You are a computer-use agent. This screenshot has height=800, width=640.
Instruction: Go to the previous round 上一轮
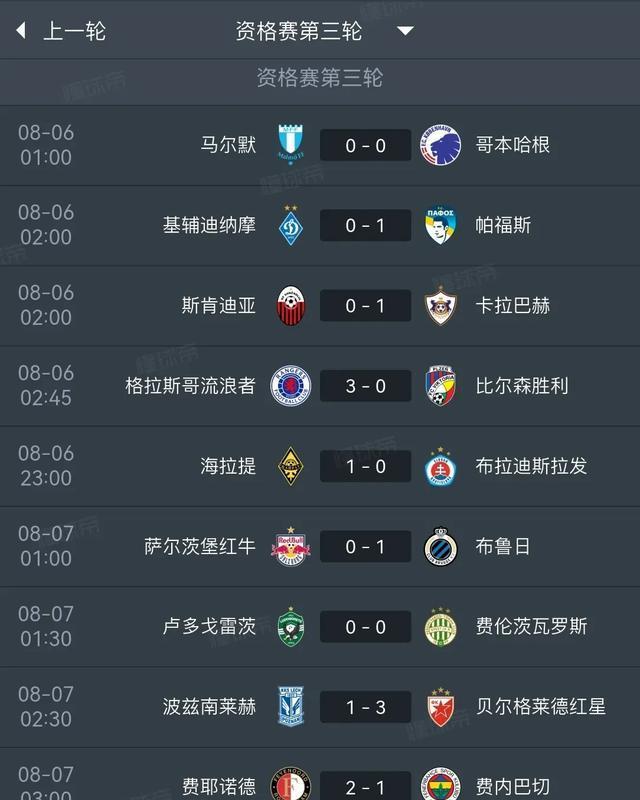(x=62, y=30)
